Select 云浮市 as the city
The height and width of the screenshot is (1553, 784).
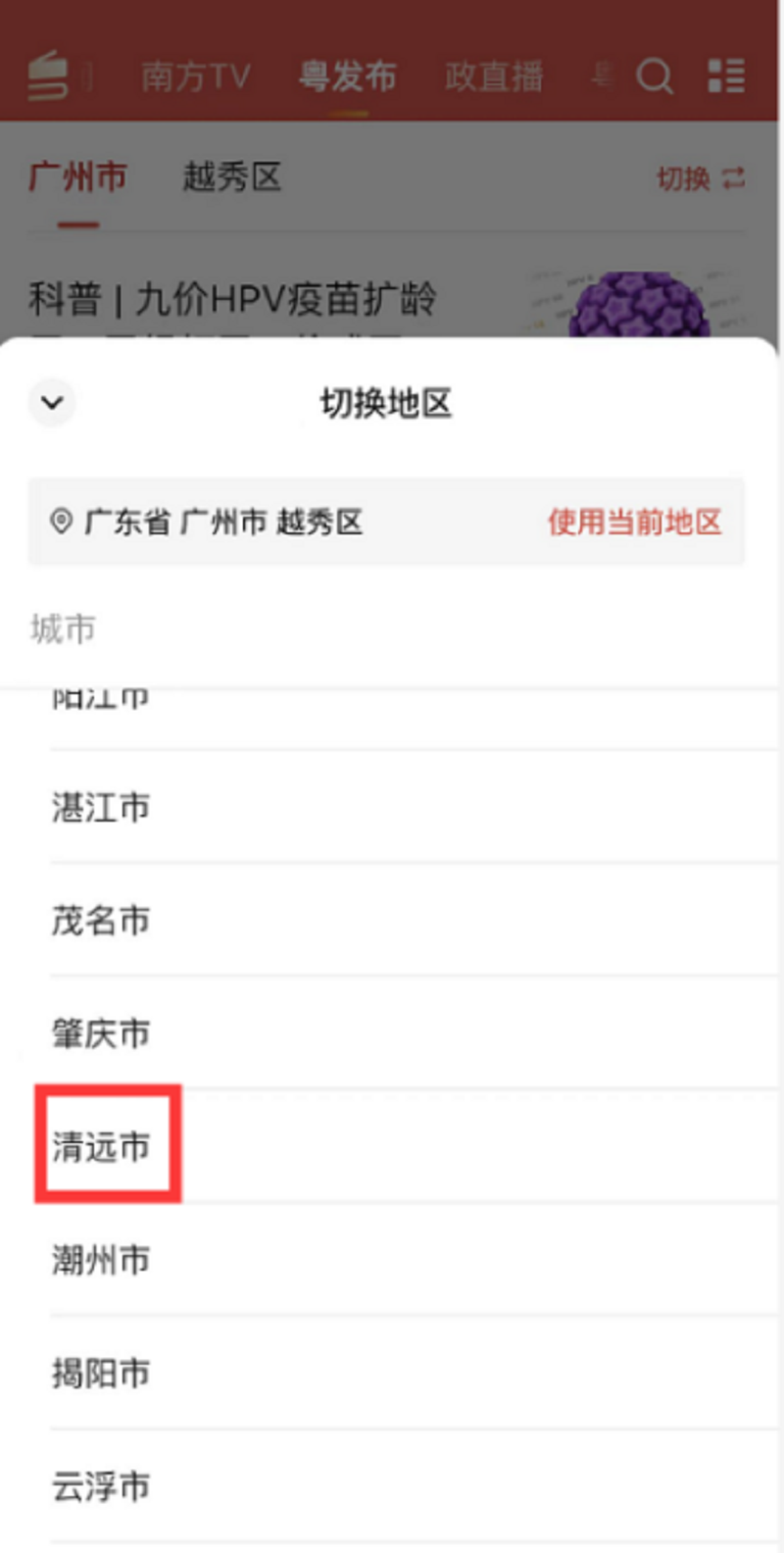101,1486
